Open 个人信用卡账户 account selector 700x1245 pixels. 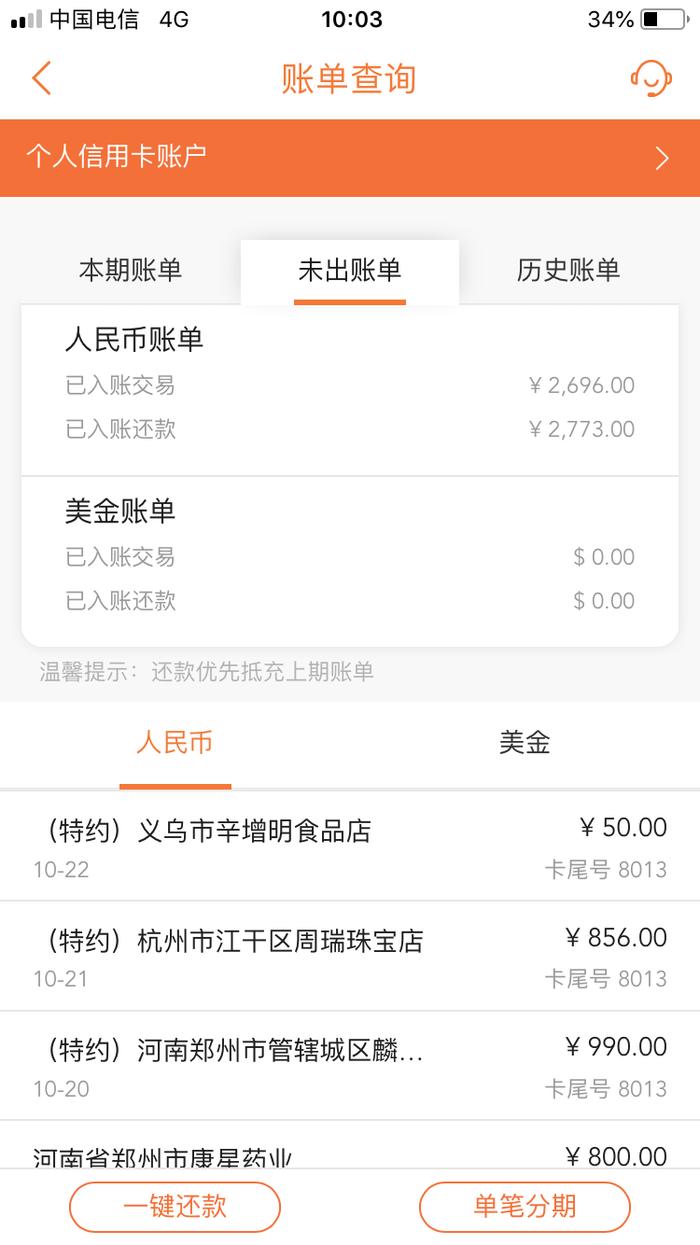point(350,158)
